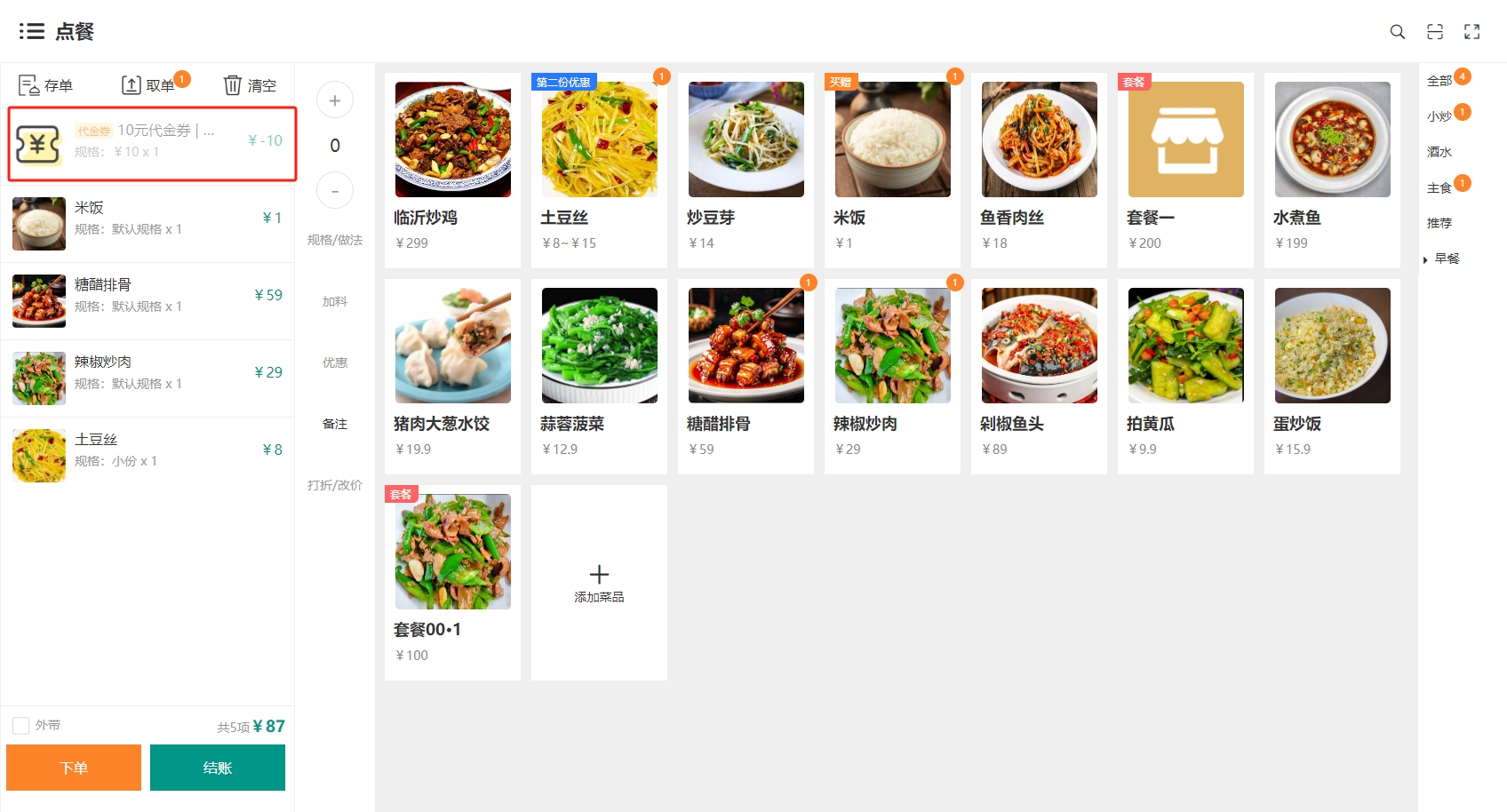Enter fullscreen mode

1471,32
